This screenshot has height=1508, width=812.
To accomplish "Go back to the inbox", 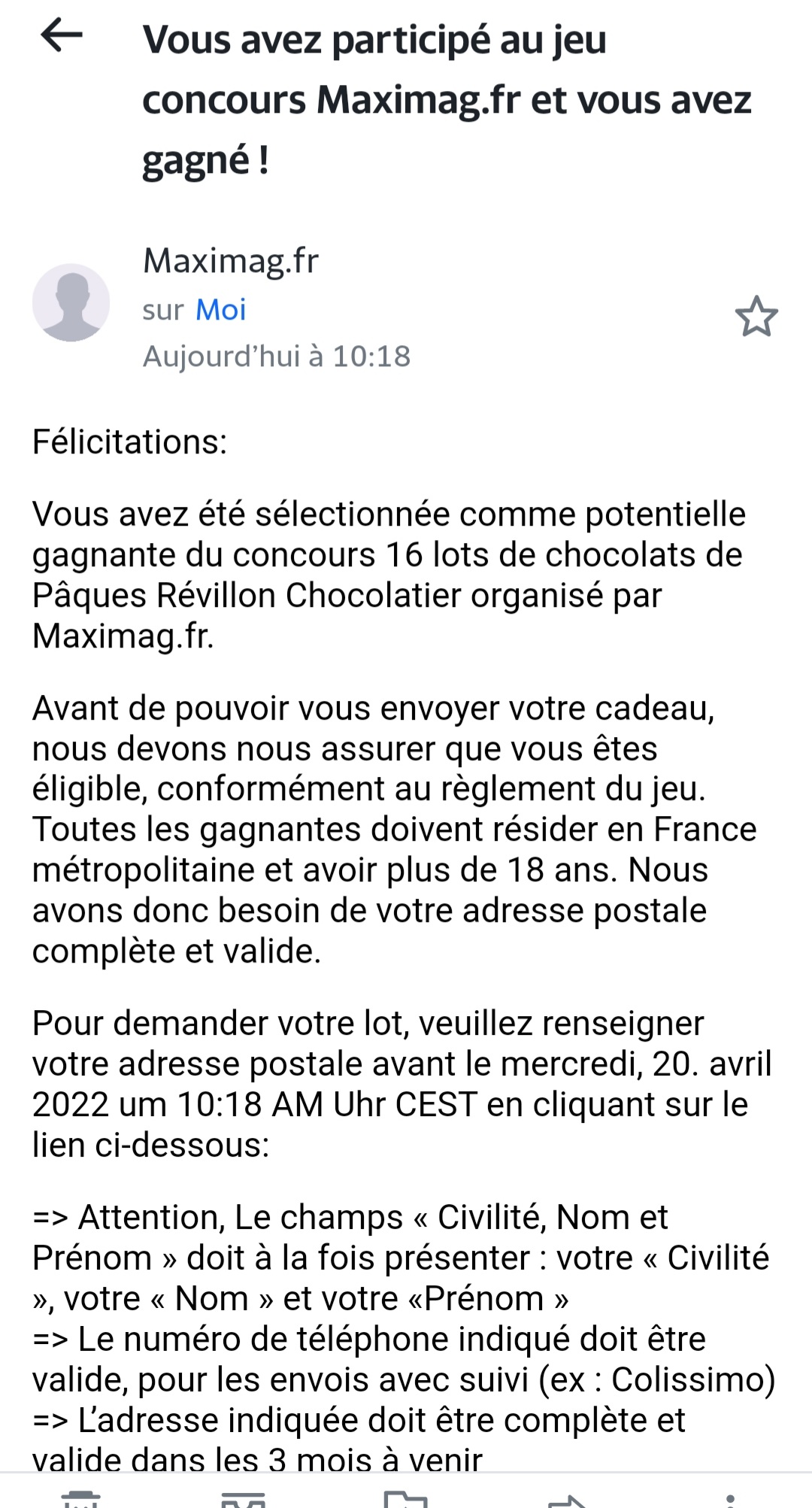I will pyautogui.click(x=62, y=35).
